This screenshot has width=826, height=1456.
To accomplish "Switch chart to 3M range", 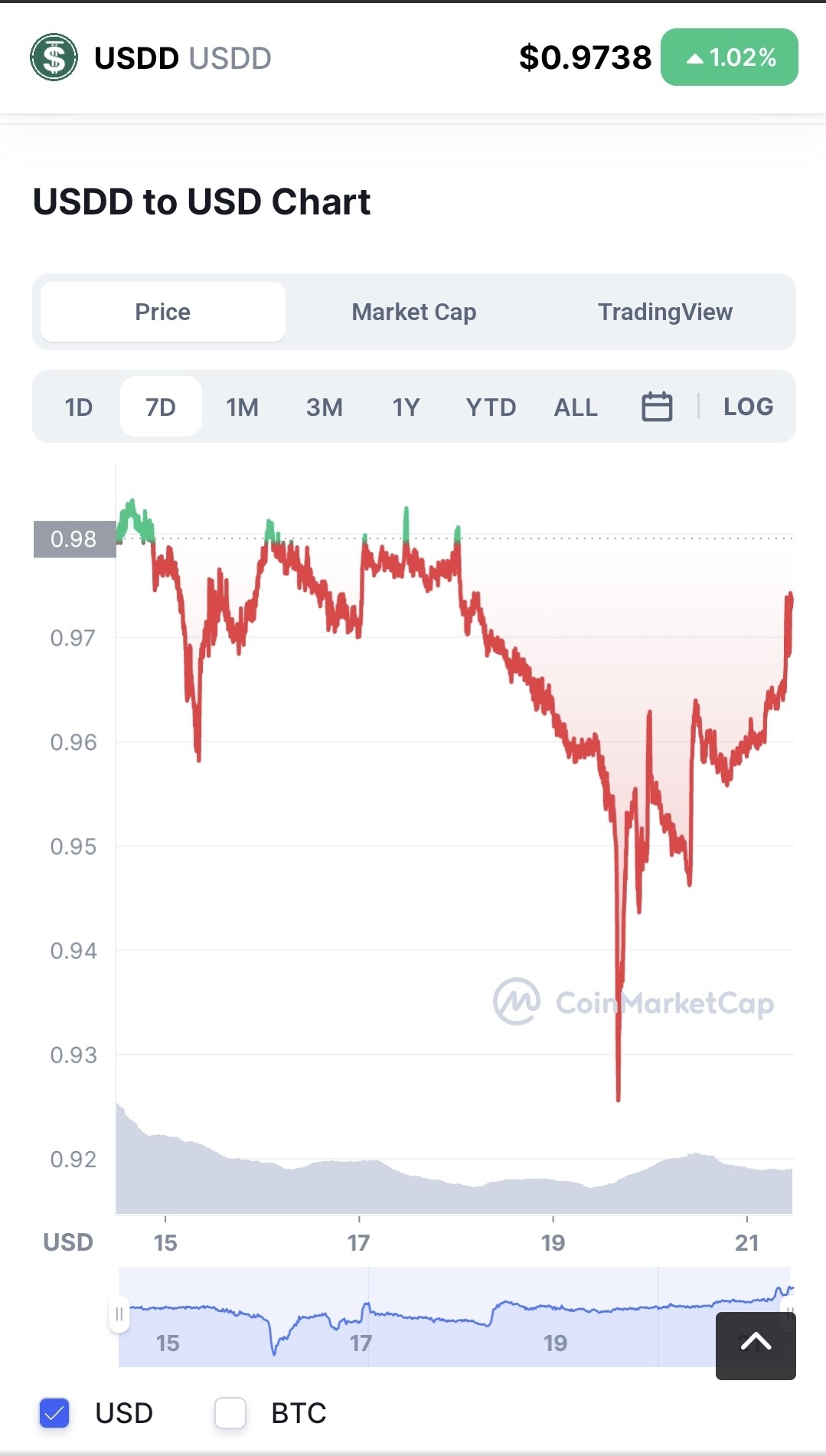I will [325, 407].
